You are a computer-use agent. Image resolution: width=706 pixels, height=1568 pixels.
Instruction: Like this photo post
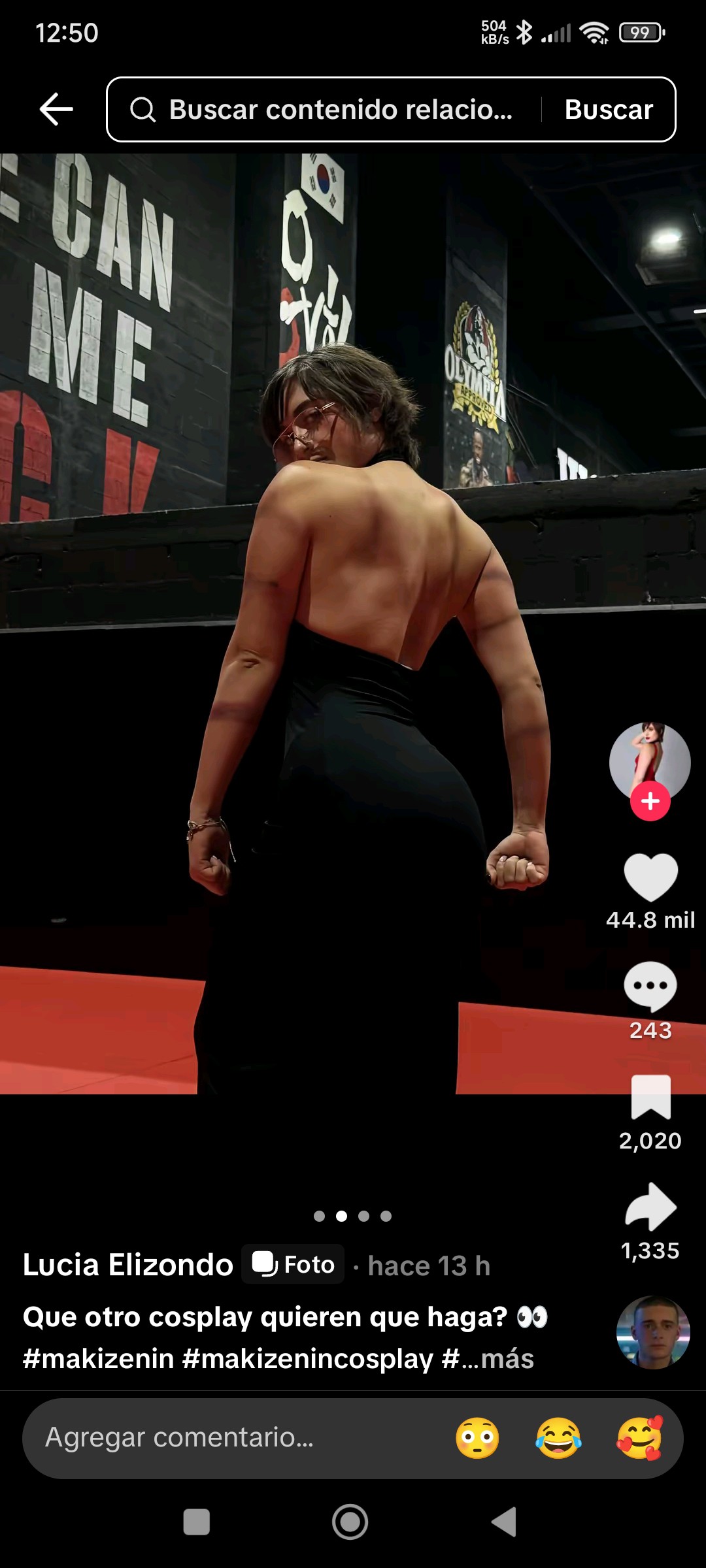coord(650,877)
